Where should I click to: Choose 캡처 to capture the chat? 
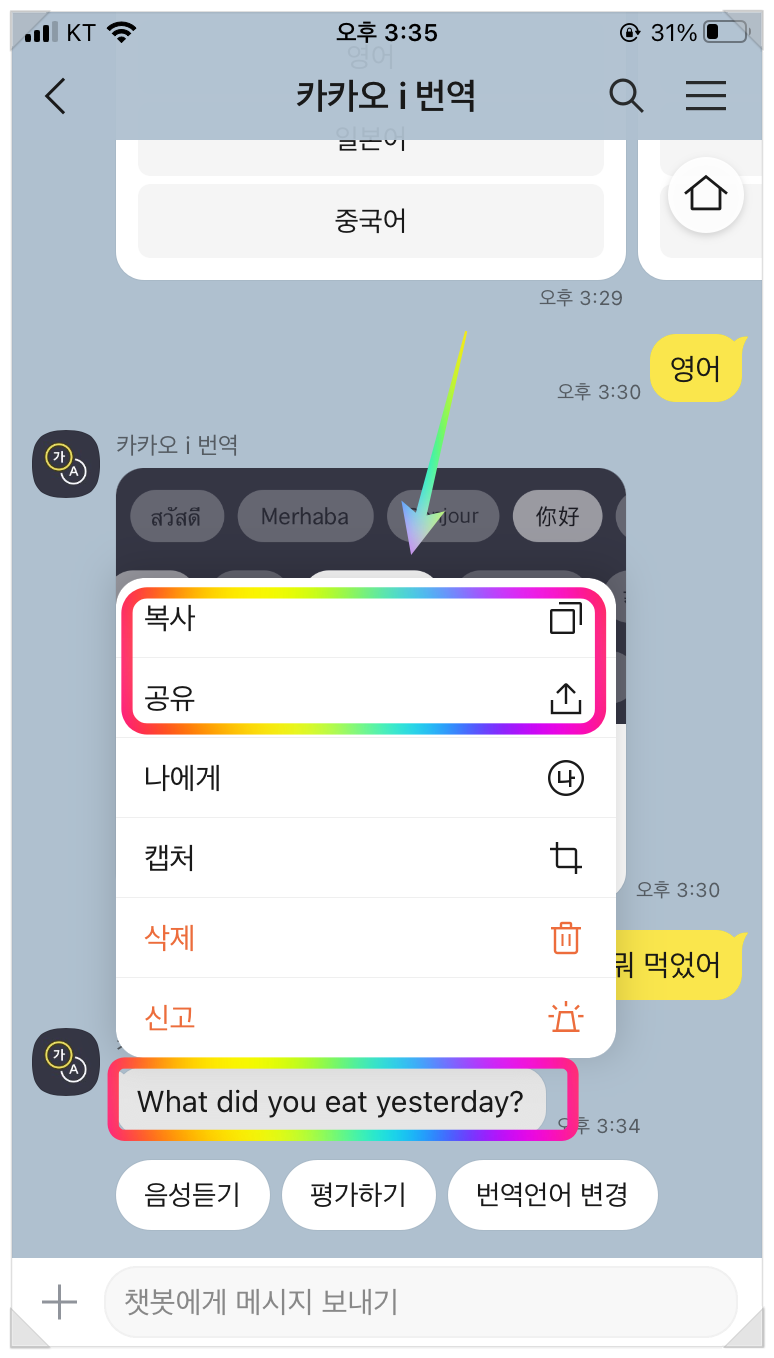click(x=366, y=858)
